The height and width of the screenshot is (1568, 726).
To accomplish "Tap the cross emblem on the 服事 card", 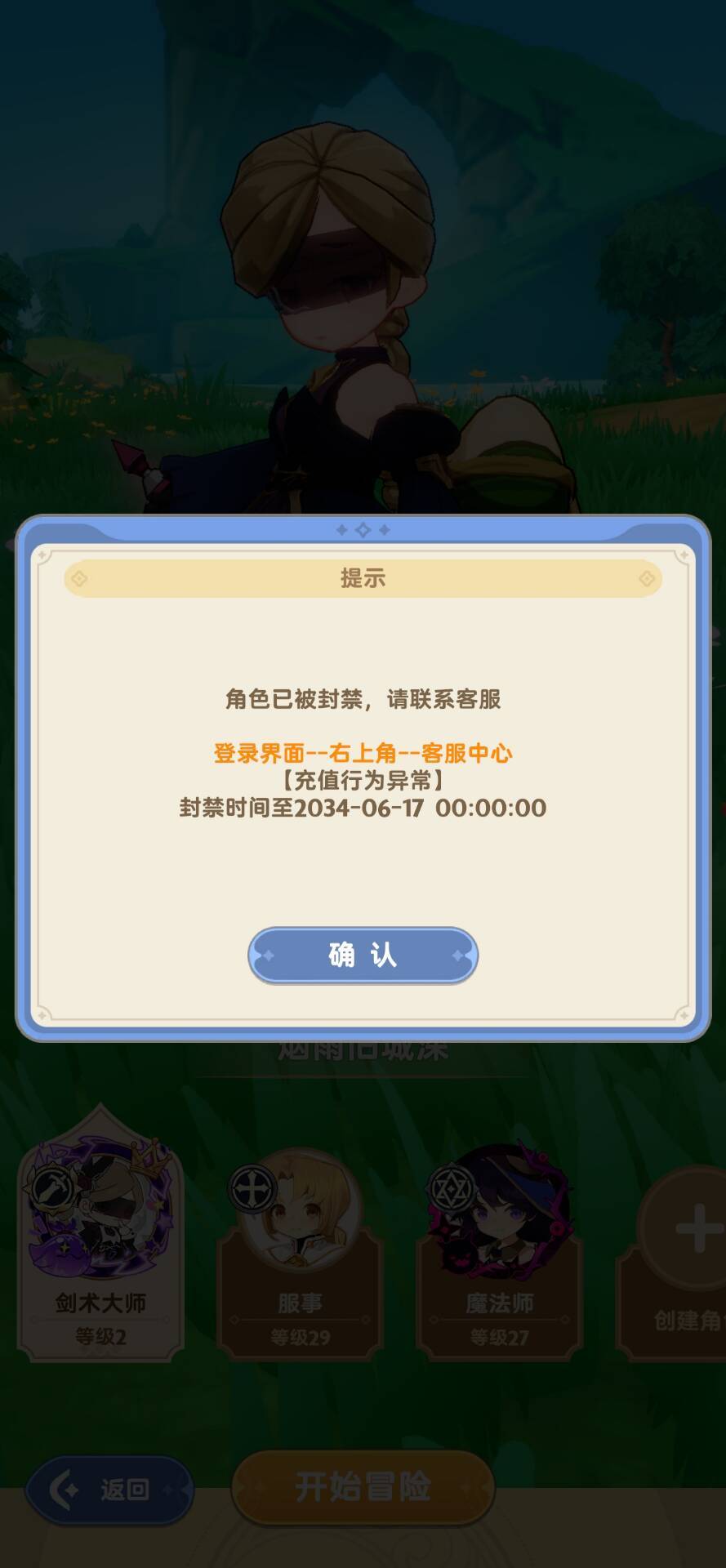I will 252,1188.
